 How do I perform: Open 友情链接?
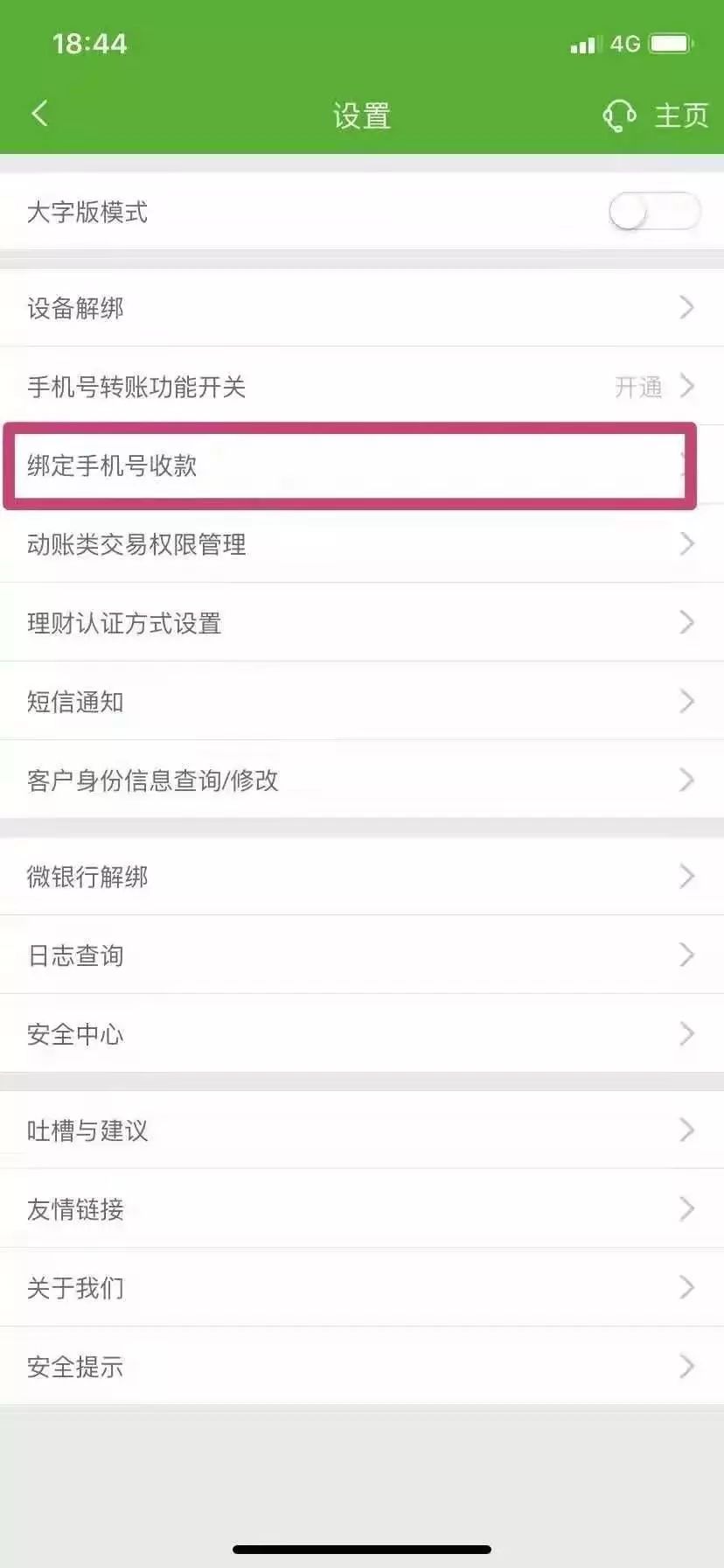click(x=362, y=1208)
